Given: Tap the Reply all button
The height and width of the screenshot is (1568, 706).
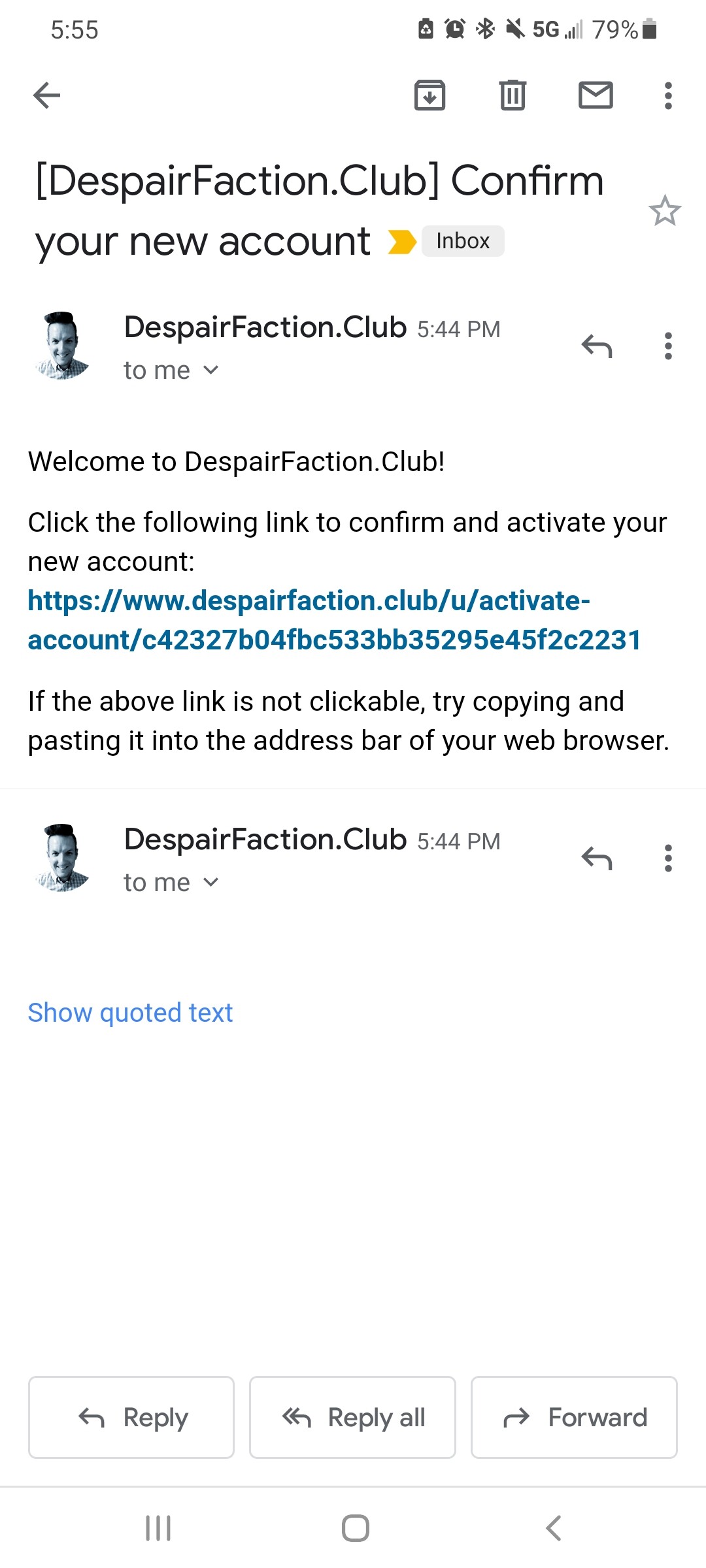Looking at the screenshot, I should tap(352, 1417).
